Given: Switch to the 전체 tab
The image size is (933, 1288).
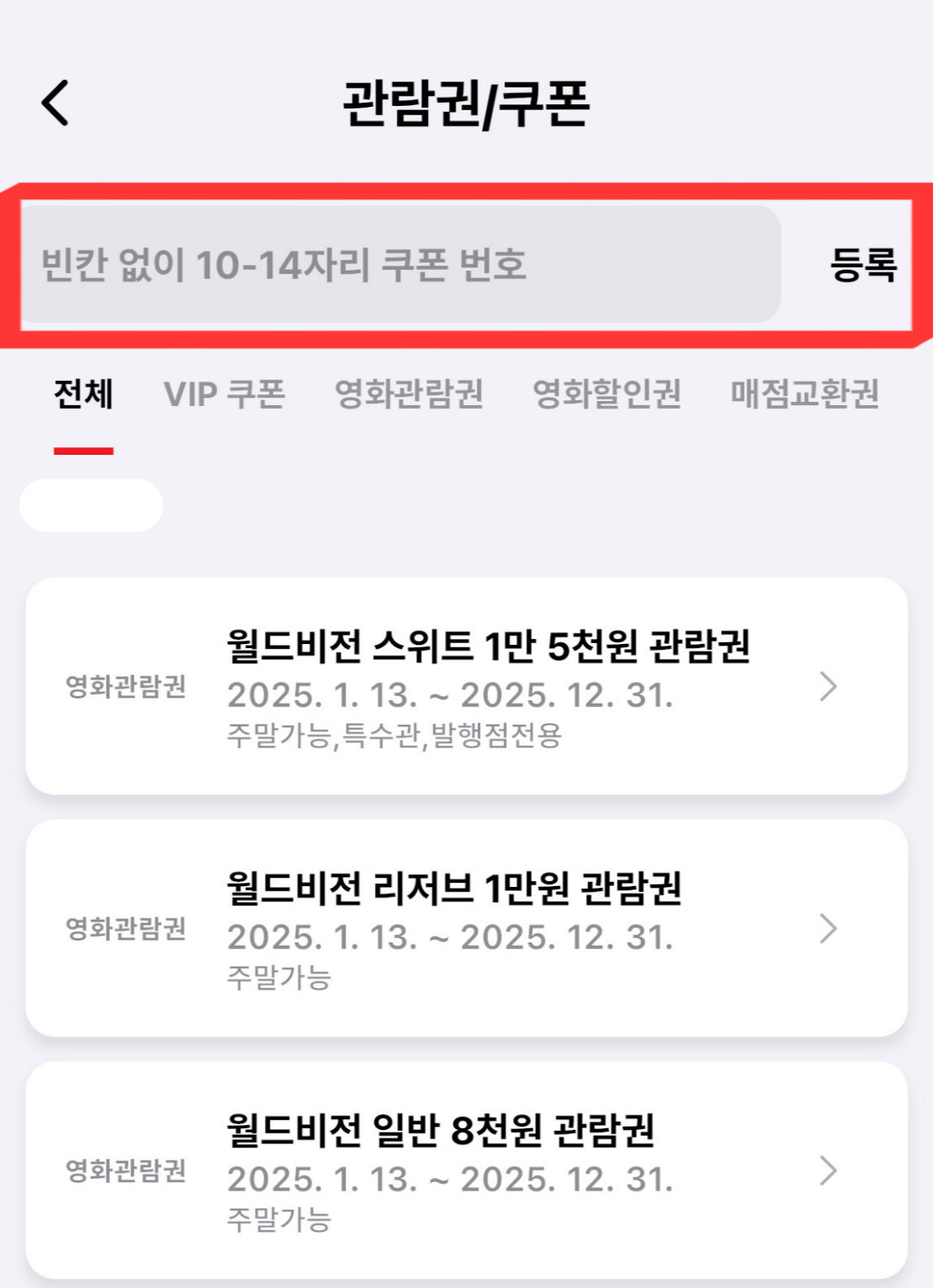Looking at the screenshot, I should click(83, 393).
